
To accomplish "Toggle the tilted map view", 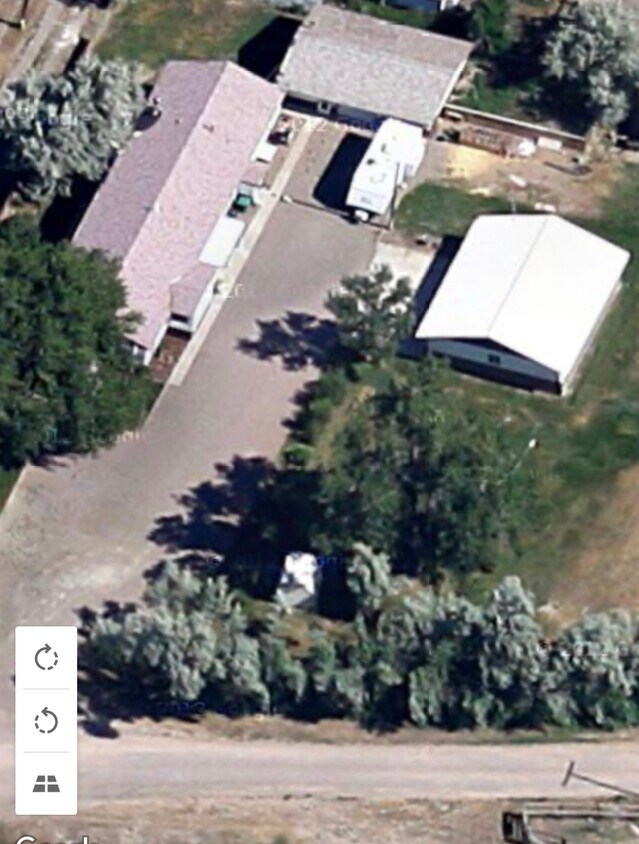I will (46, 784).
